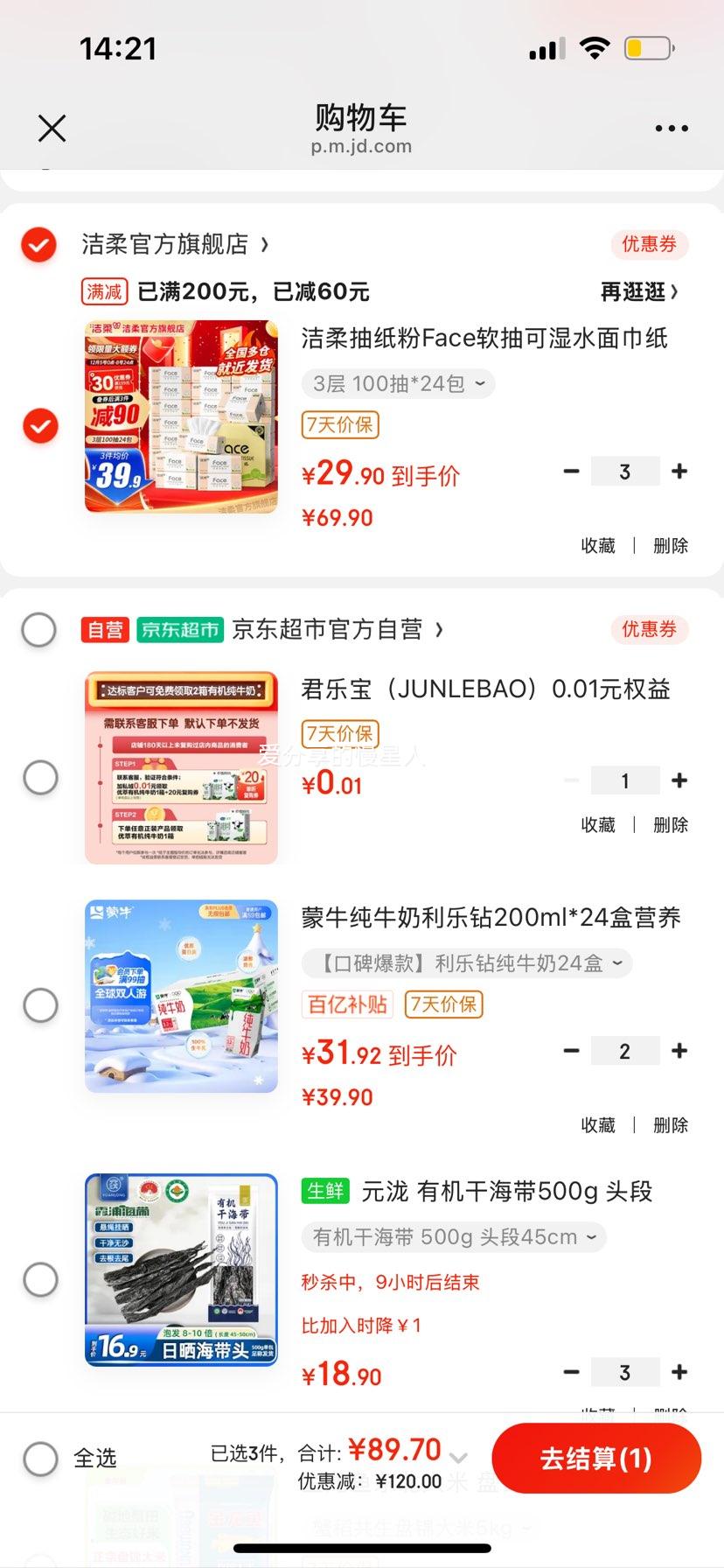The height and width of the screenshot is (1568, 724).
Task: Save 君乐宝 item to favorites
Action: (x=598, y=825)
